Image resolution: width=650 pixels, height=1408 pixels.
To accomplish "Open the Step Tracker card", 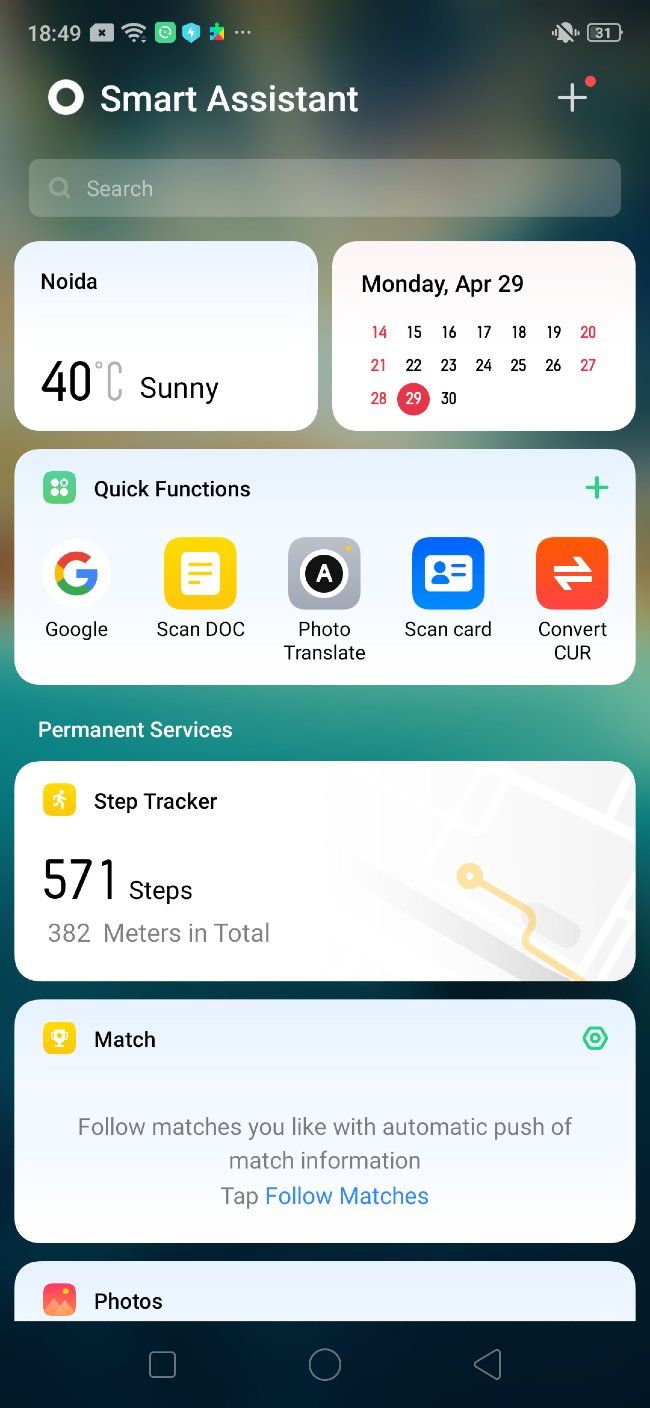I will 324,870.
